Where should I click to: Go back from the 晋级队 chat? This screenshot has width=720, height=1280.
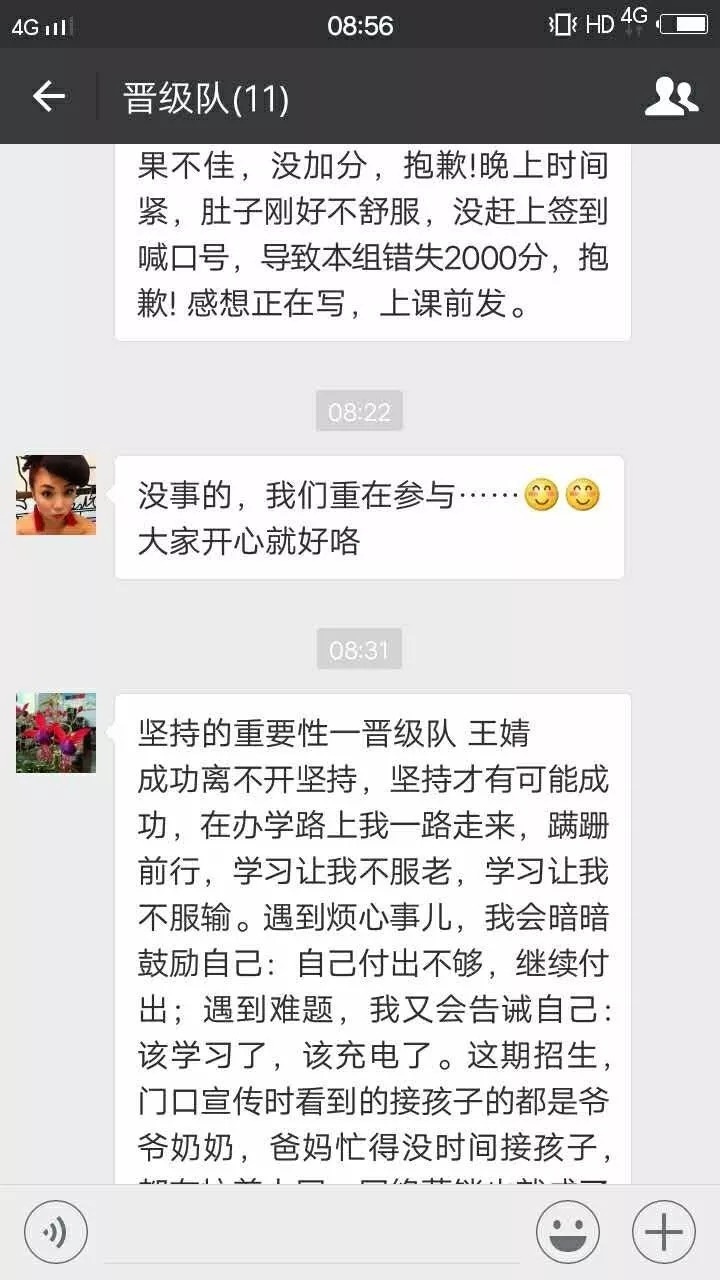pyautogui.click(x=48, y=97)
